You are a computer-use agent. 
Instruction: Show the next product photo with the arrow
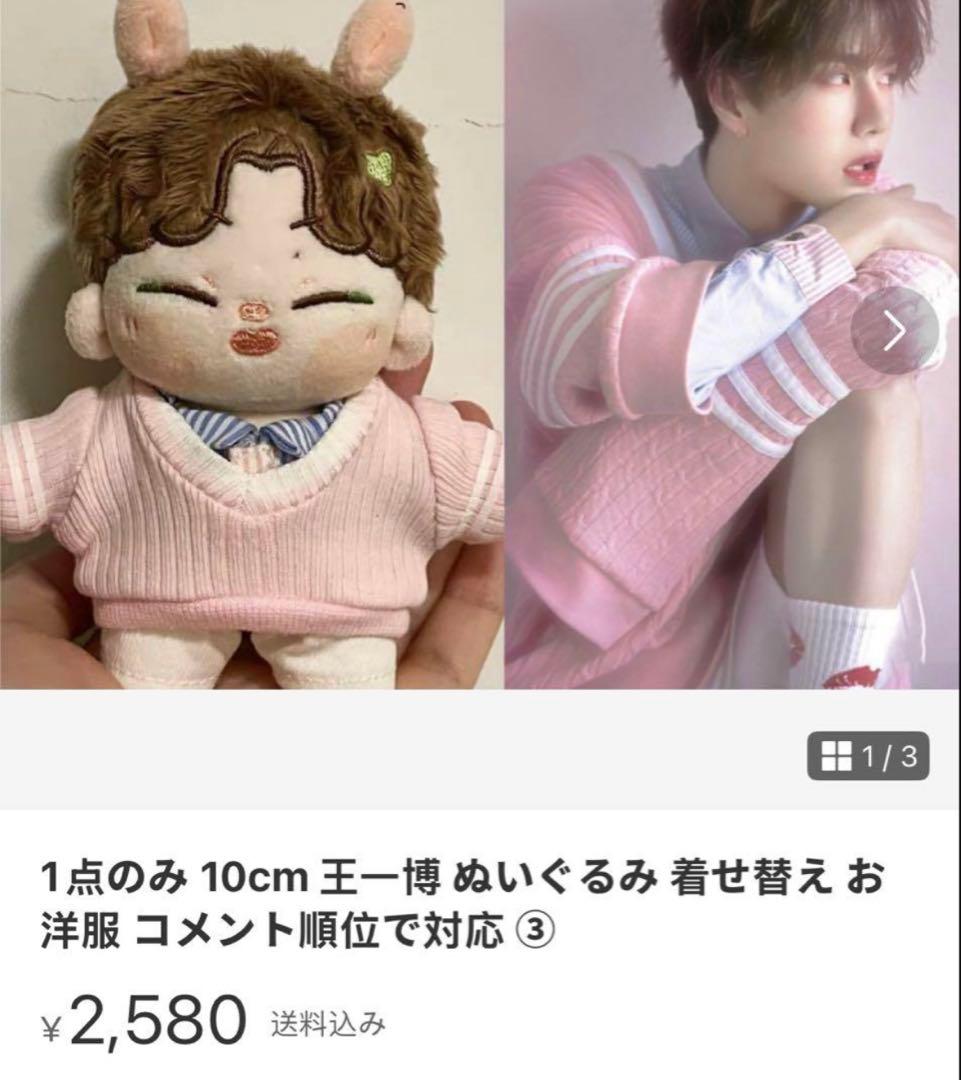tap(894, 331)
